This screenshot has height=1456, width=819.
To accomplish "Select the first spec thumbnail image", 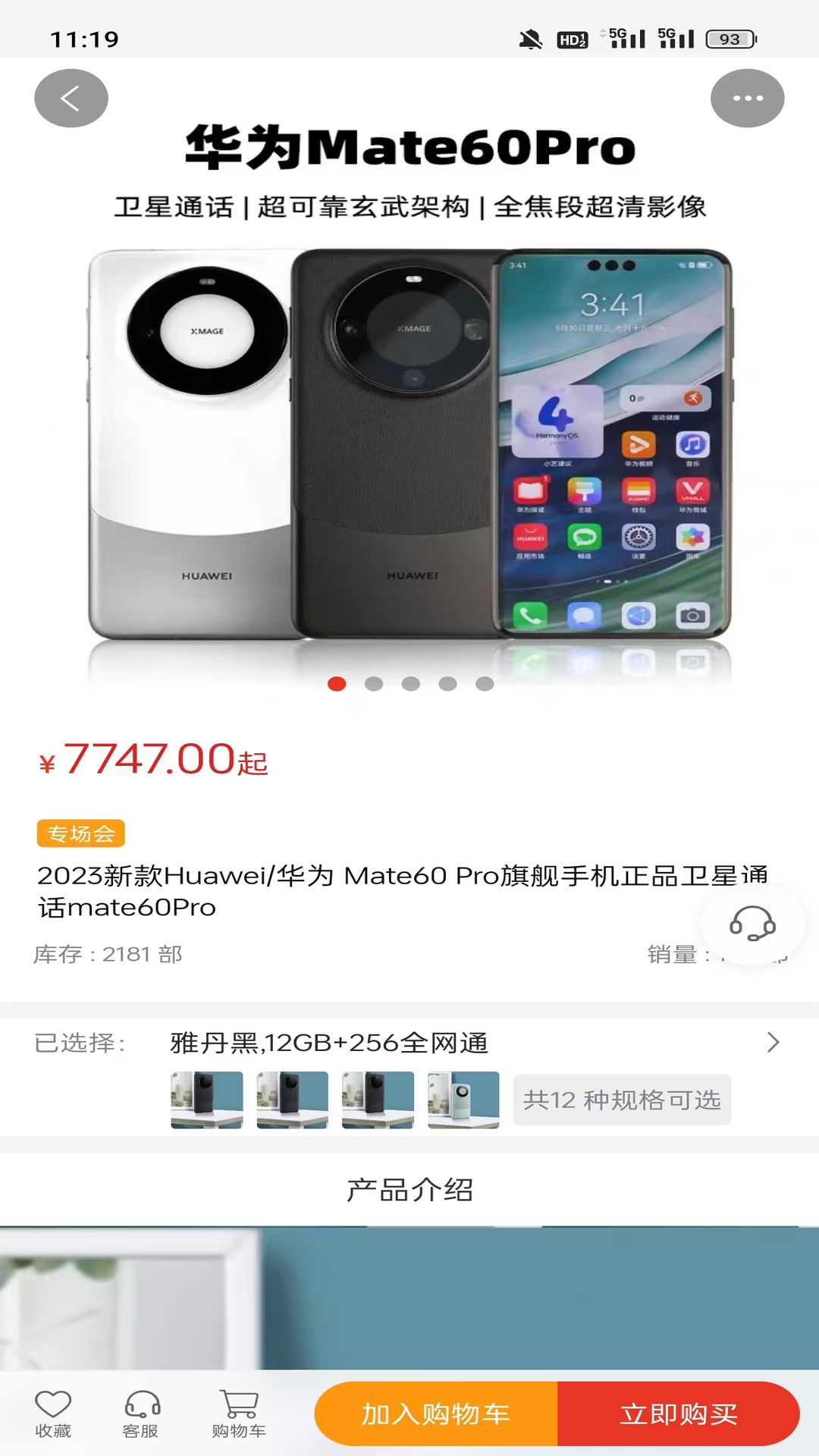I will click(207, 1100).
